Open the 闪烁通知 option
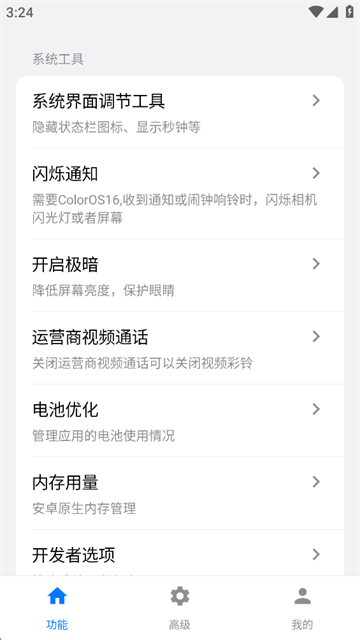Image resolution: width=360 pixels, height=640 pixels. pyautogui.click(x=180, y=193)
